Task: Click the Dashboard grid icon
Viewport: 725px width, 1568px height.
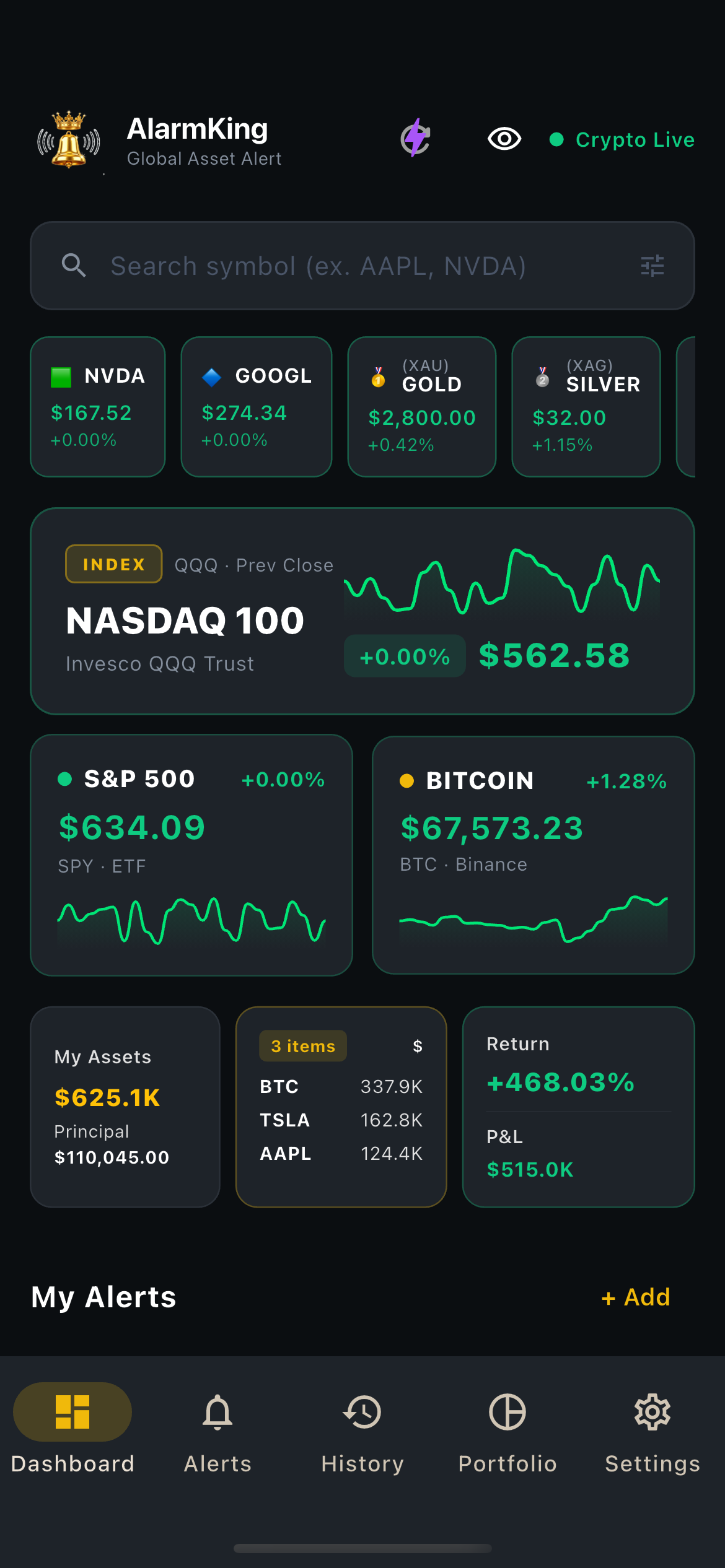Action: click(x=72, y=1413)
